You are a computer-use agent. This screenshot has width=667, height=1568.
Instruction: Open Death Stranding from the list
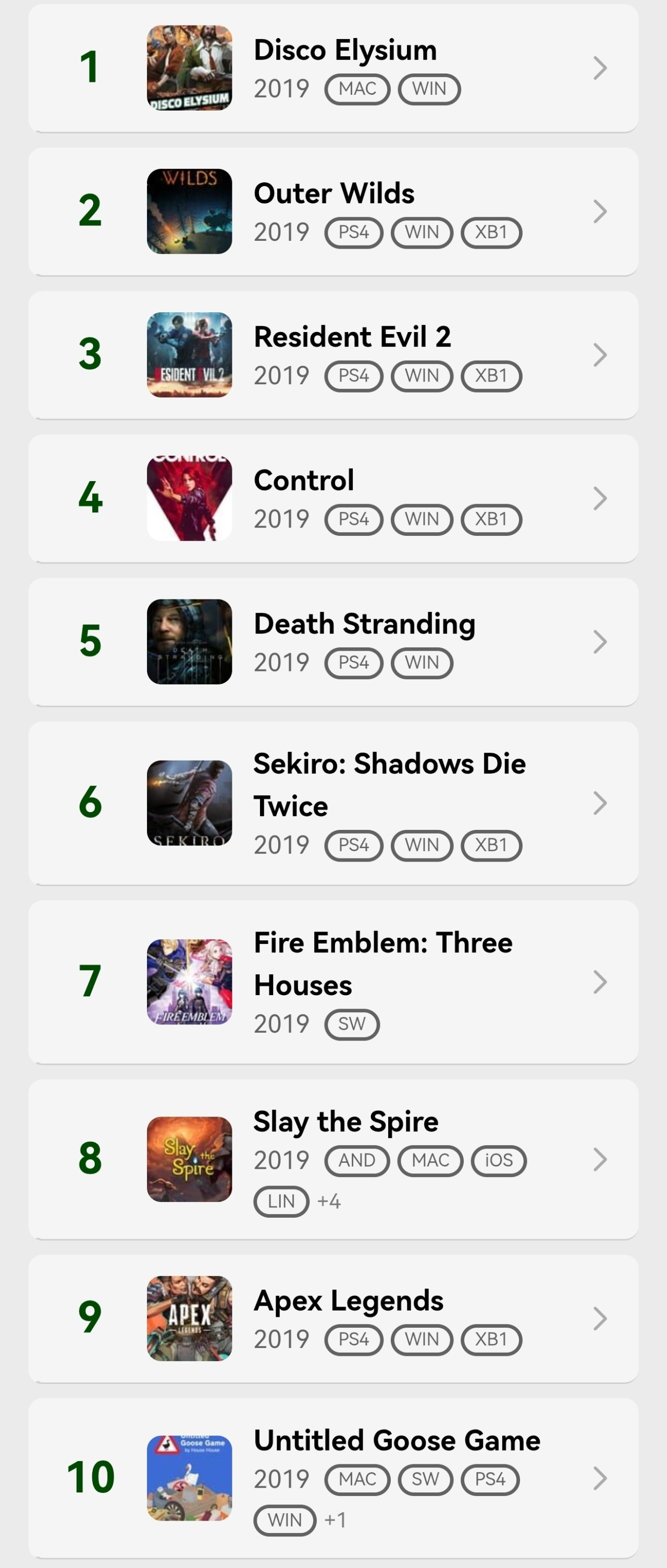coord(365,624)
